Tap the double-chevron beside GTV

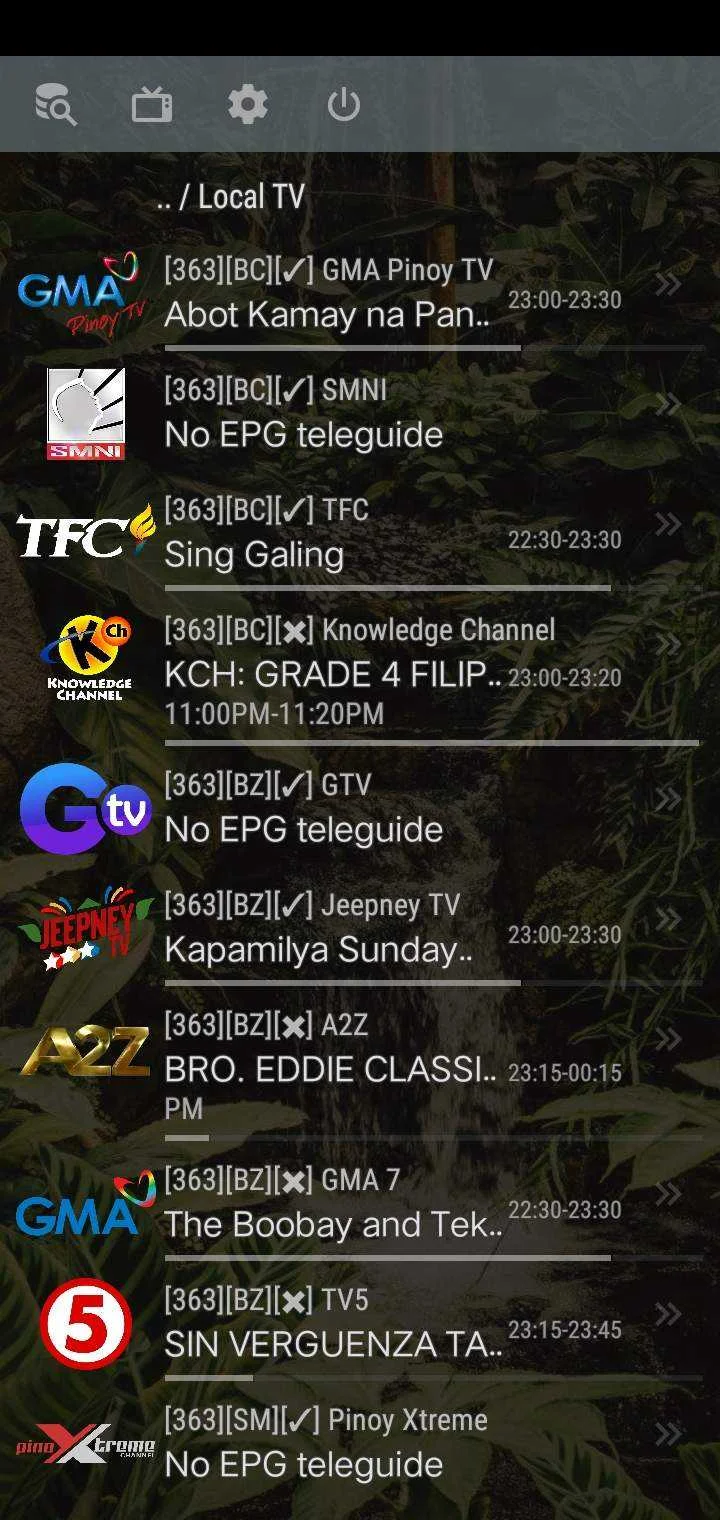[668, 798]
